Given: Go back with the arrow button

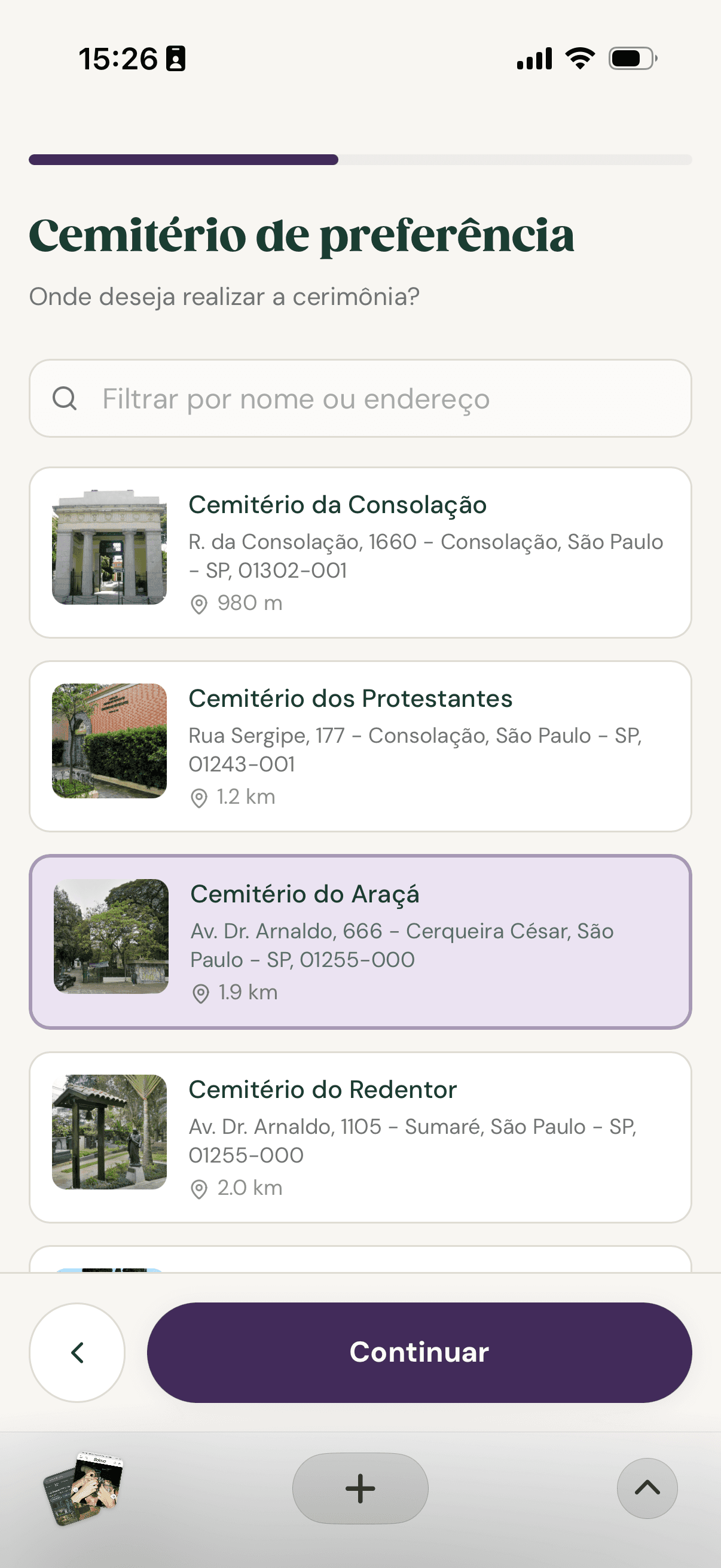Looking at the screenshot, I should click(77, 1352).
